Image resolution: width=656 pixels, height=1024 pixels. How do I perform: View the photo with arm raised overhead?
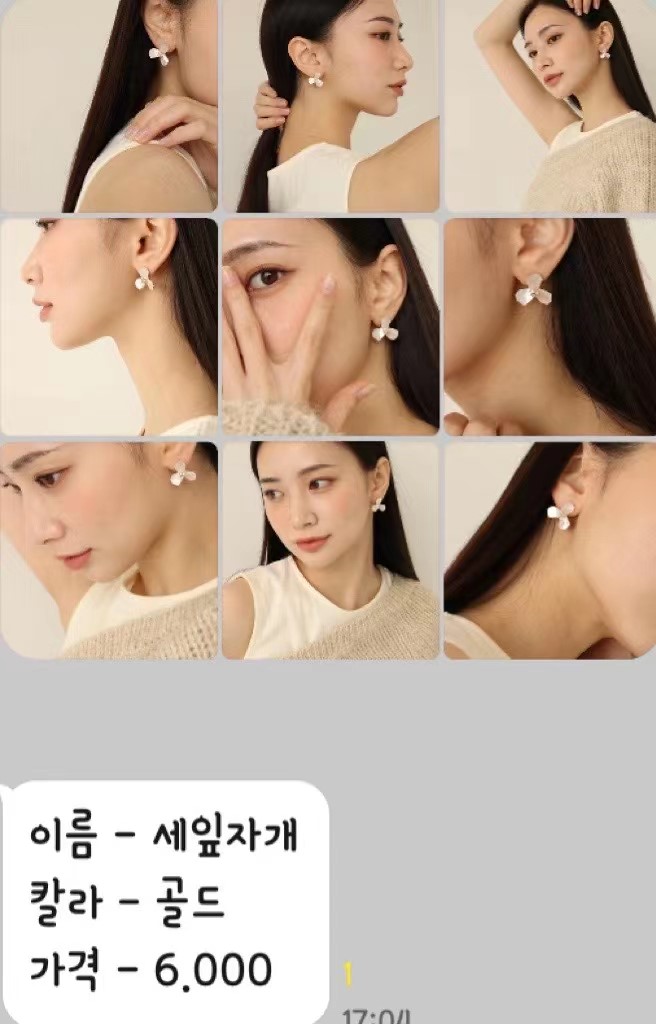pyautogui.click(x=549, y=105)
